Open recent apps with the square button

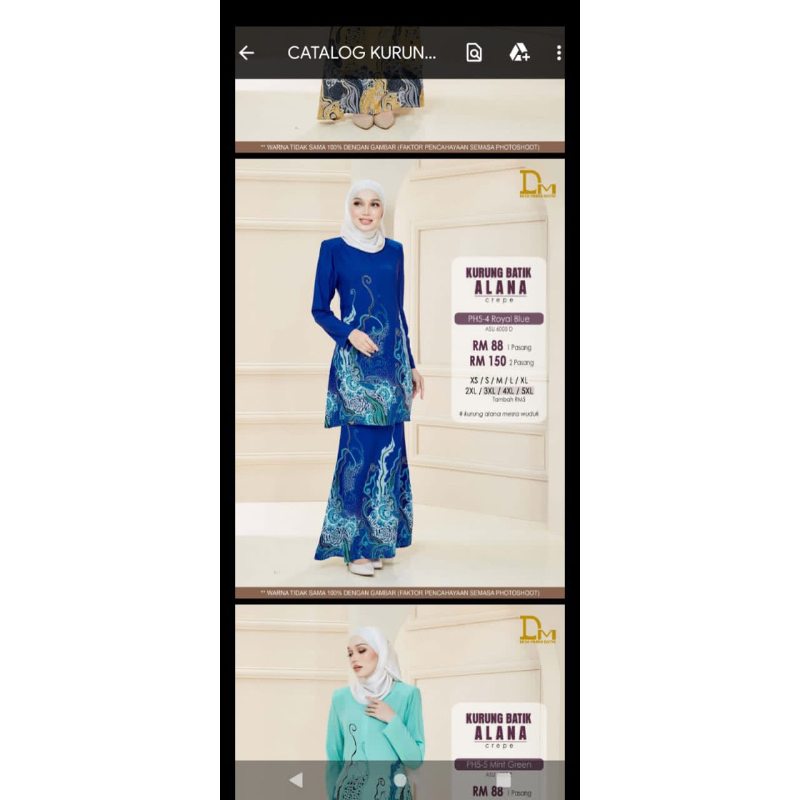[x=504, y=780]
